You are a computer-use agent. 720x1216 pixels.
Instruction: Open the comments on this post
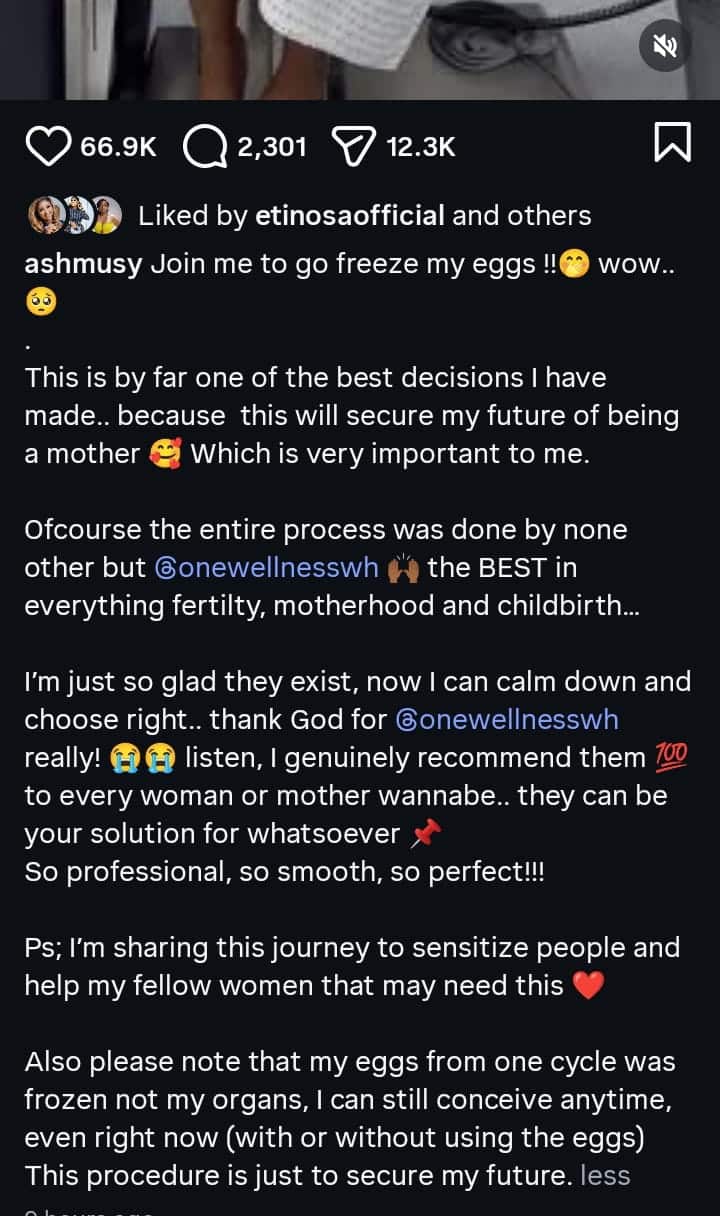click(x=206, y=146)
